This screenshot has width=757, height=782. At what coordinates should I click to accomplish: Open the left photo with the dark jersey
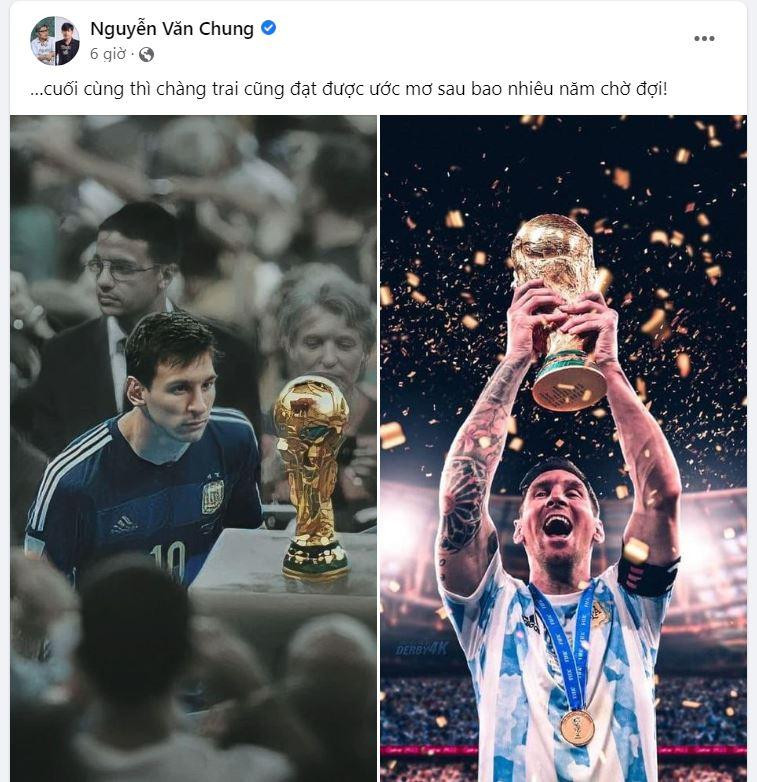coord(194,448)
